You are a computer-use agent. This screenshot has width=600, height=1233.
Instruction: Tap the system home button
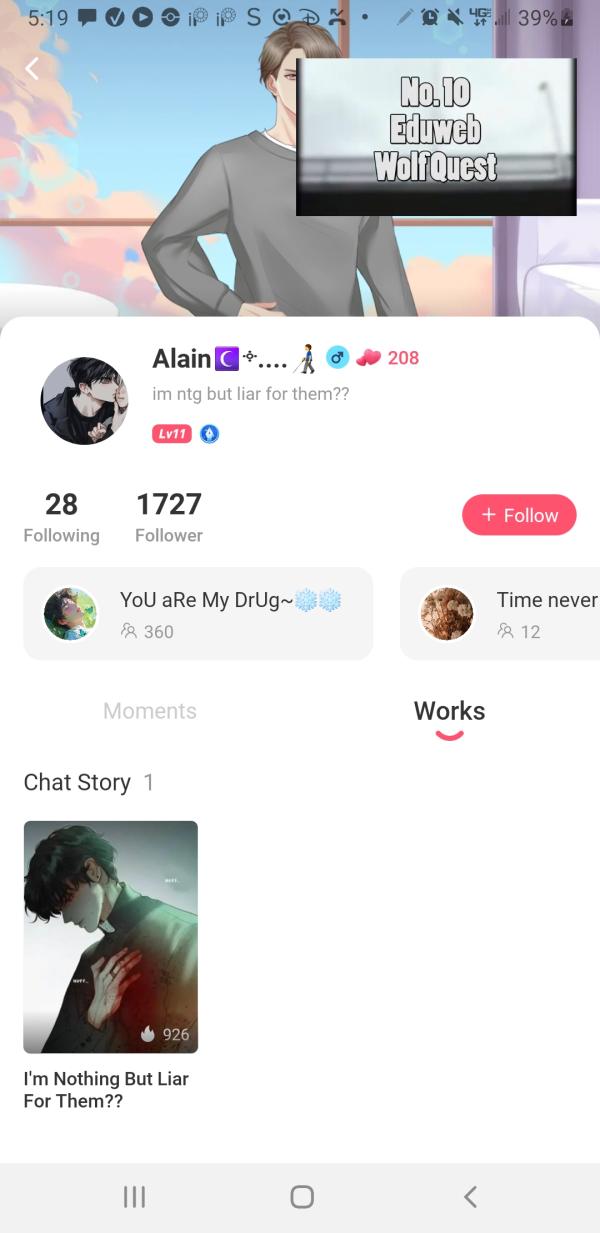point(301,1196)
